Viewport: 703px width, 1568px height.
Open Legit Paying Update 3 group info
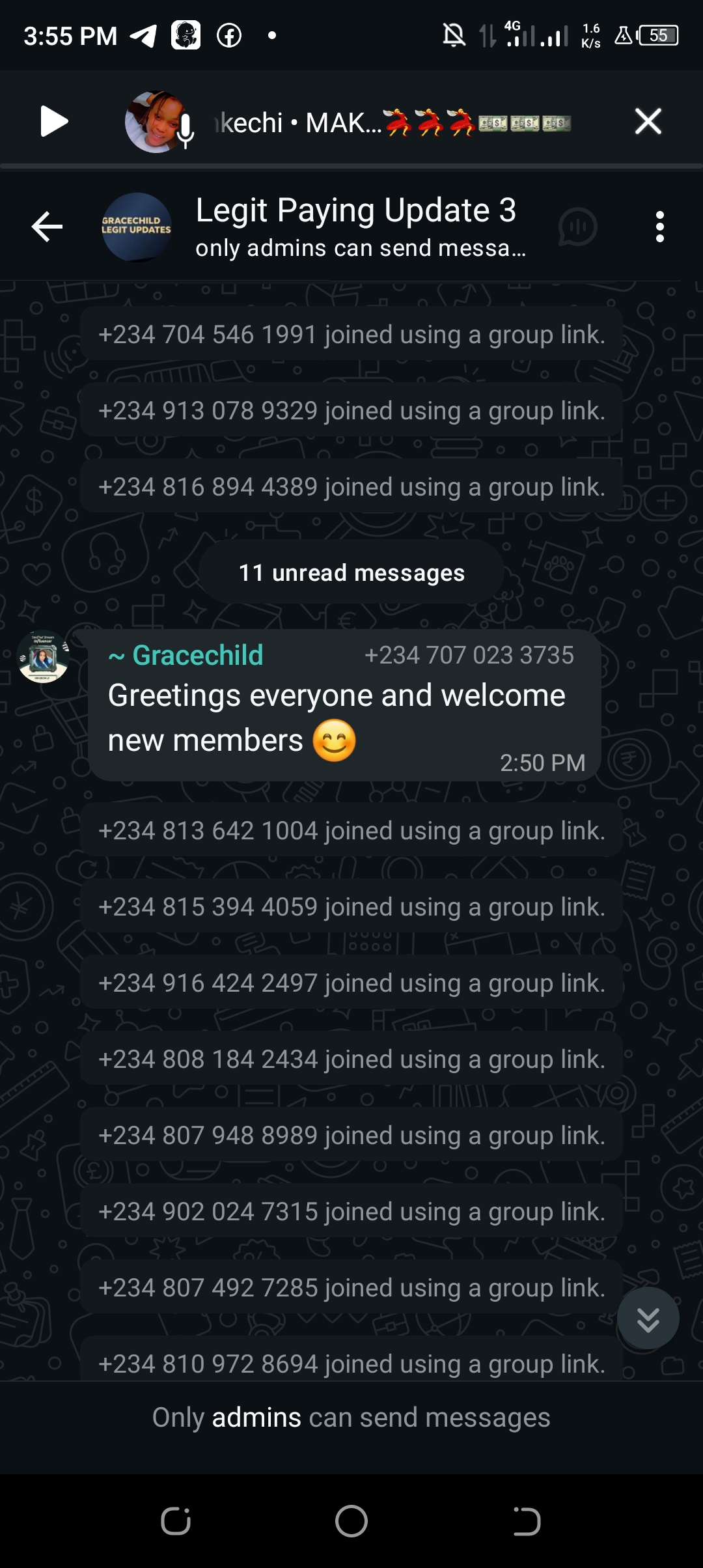357,225
